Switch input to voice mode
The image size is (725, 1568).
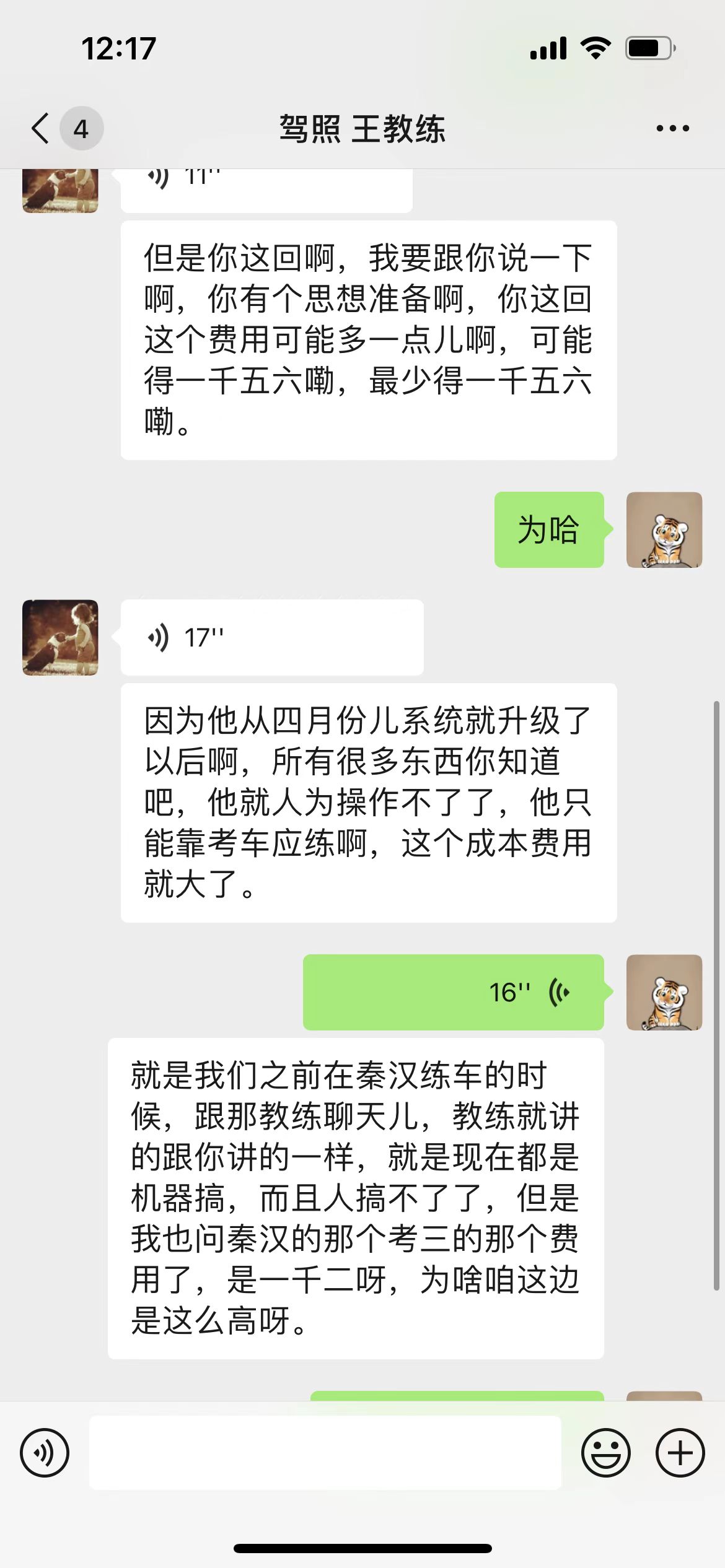point(45,1452)
